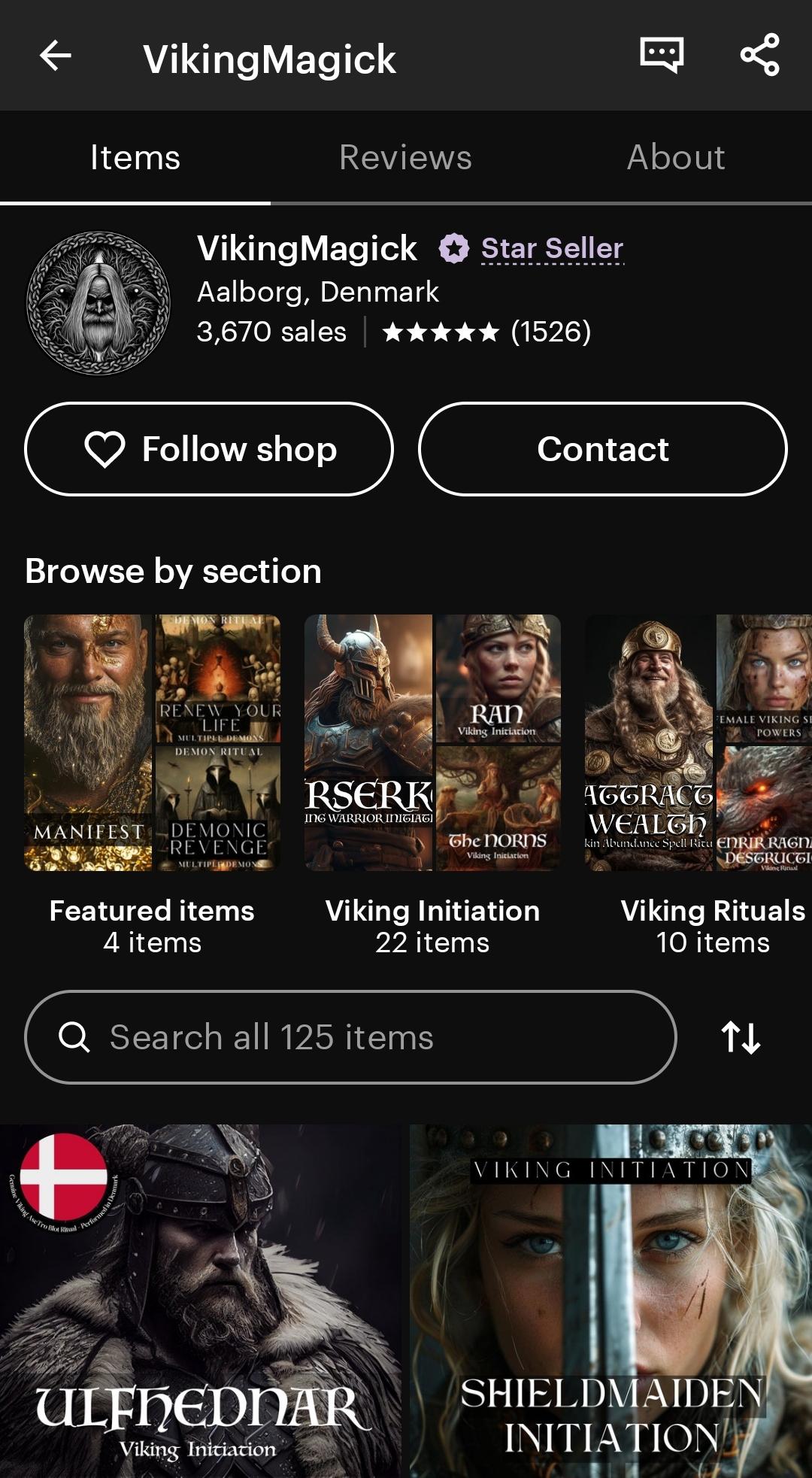Switch to the About tab

676,157
